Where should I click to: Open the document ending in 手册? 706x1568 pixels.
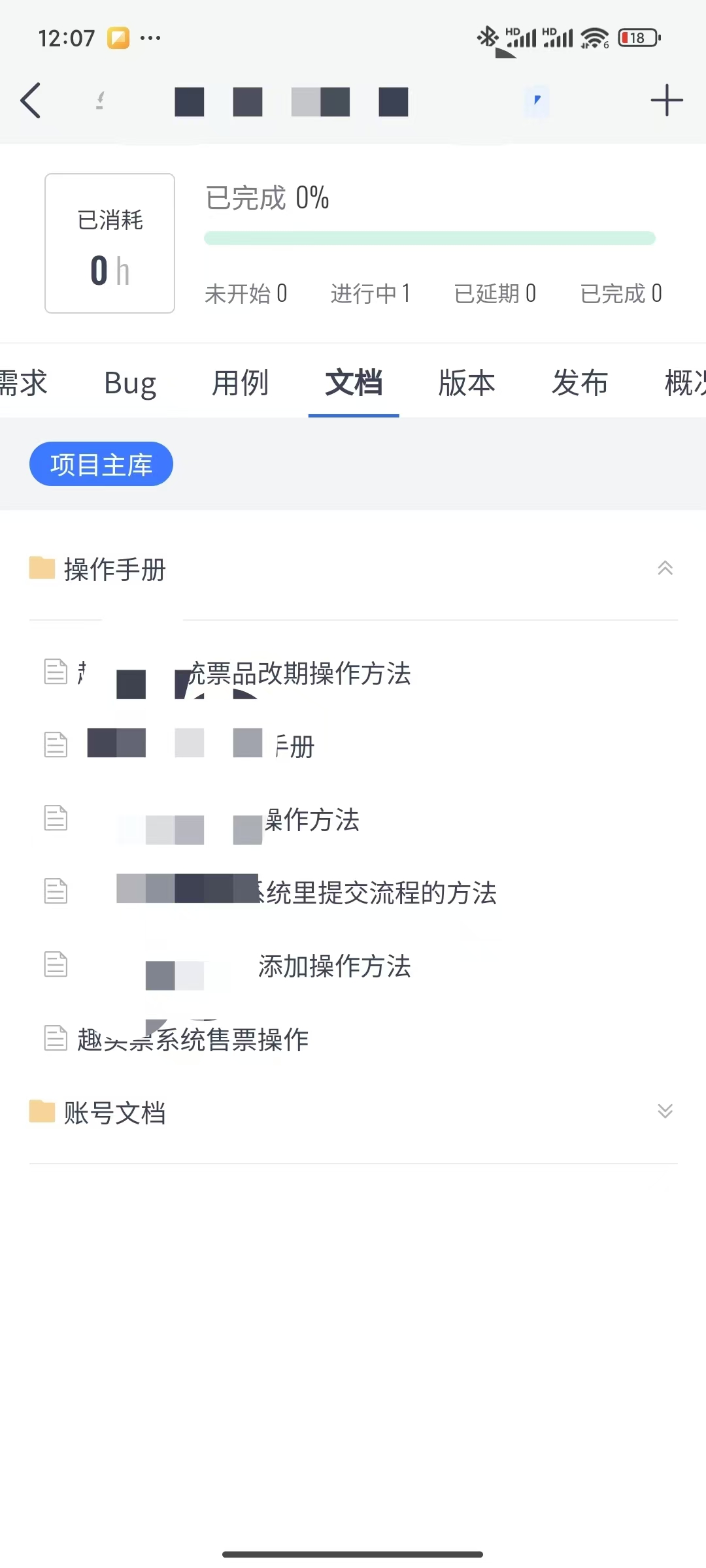click(x=294, y=746)
